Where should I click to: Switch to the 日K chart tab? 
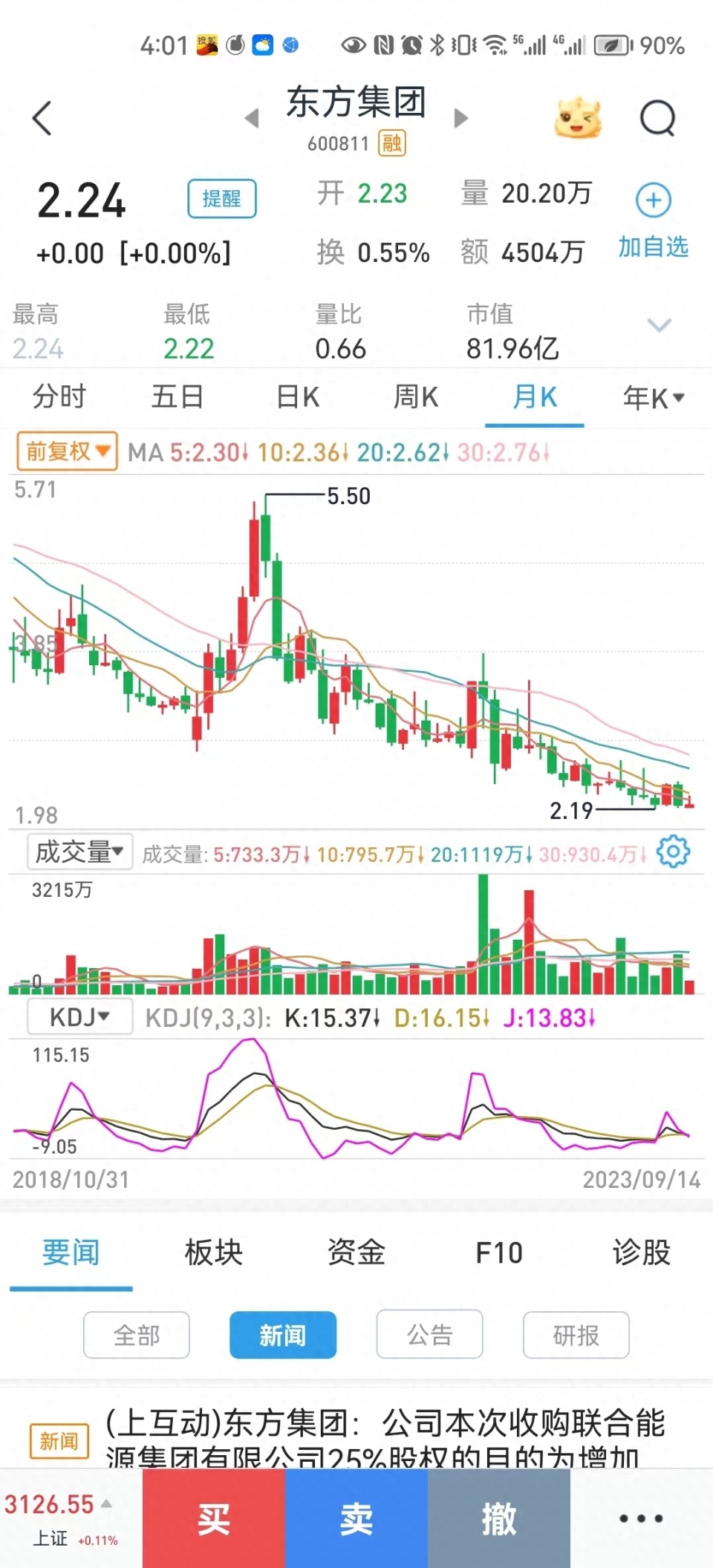coord(298,397)
